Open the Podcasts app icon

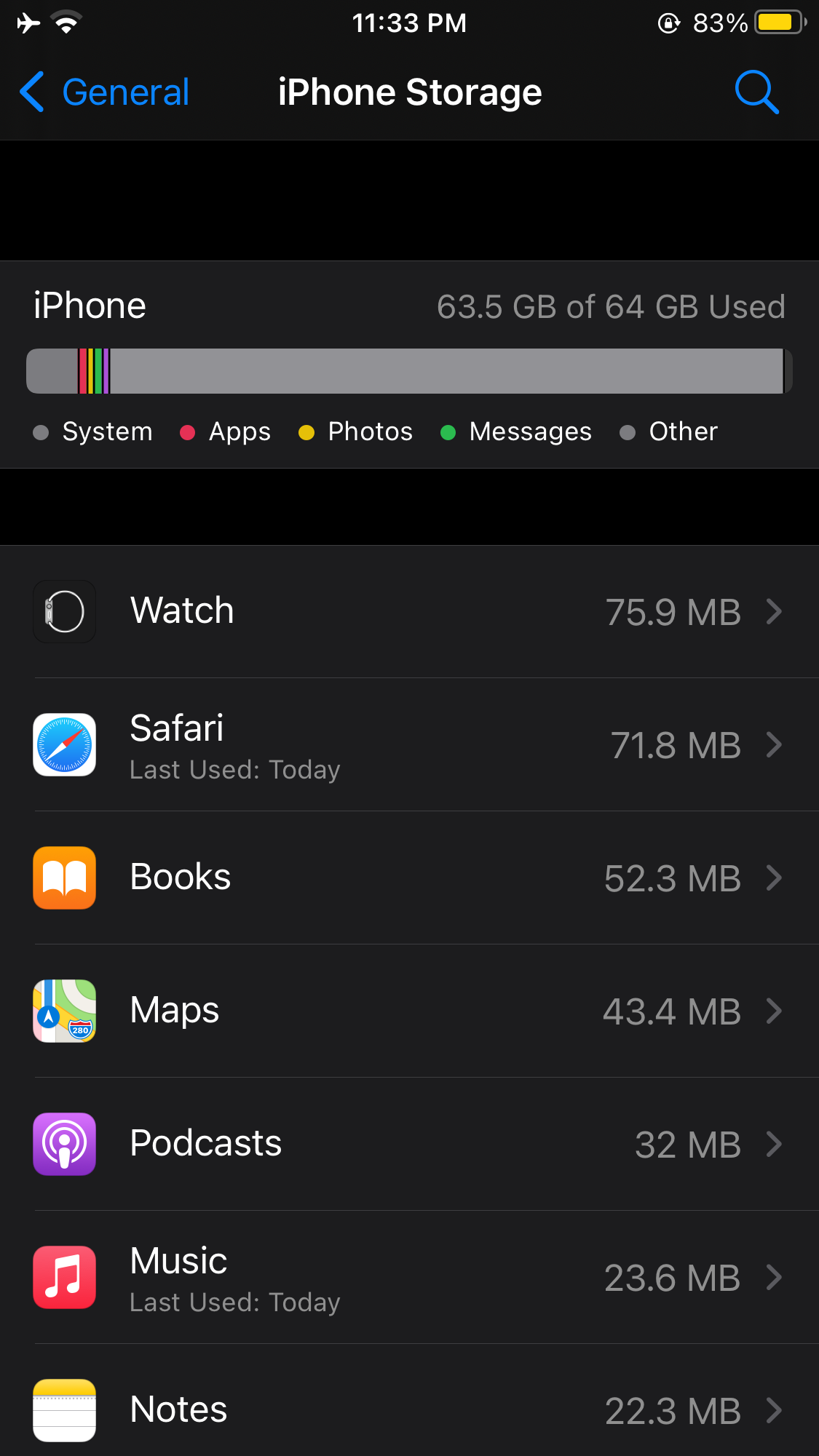64,1144
